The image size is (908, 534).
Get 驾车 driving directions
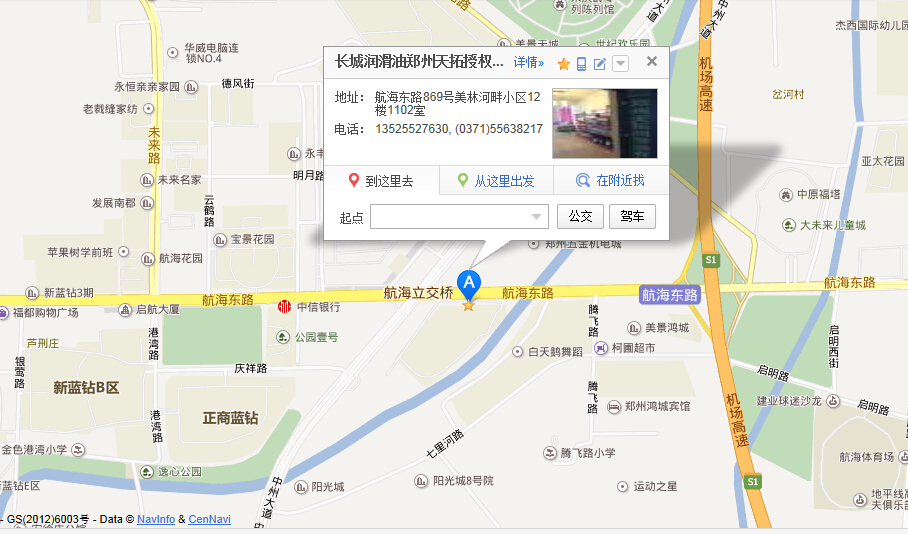coord(632,216)
